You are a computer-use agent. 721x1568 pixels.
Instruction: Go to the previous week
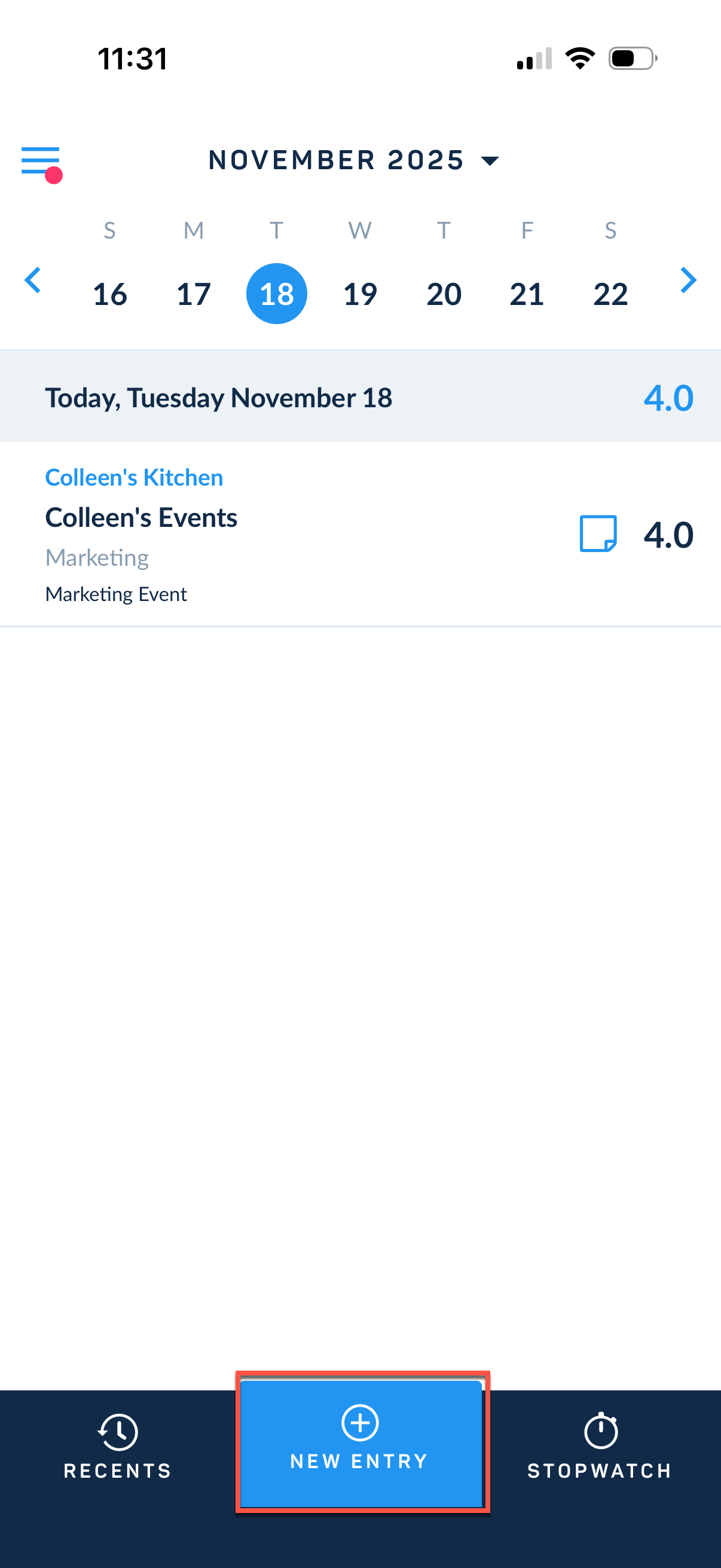click(x=33, y=280)
